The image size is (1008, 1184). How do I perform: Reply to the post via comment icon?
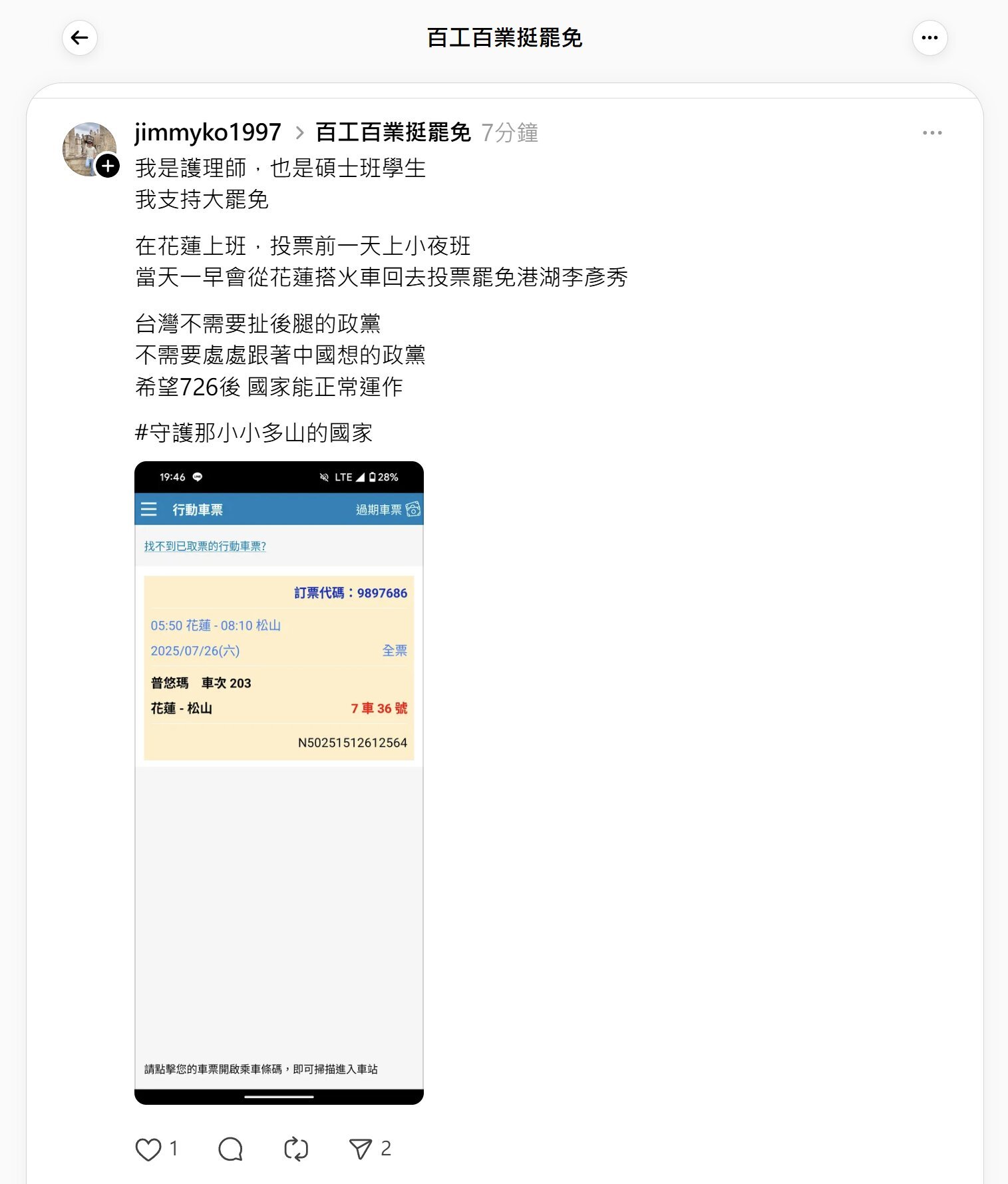click(x=230, y=1149)
